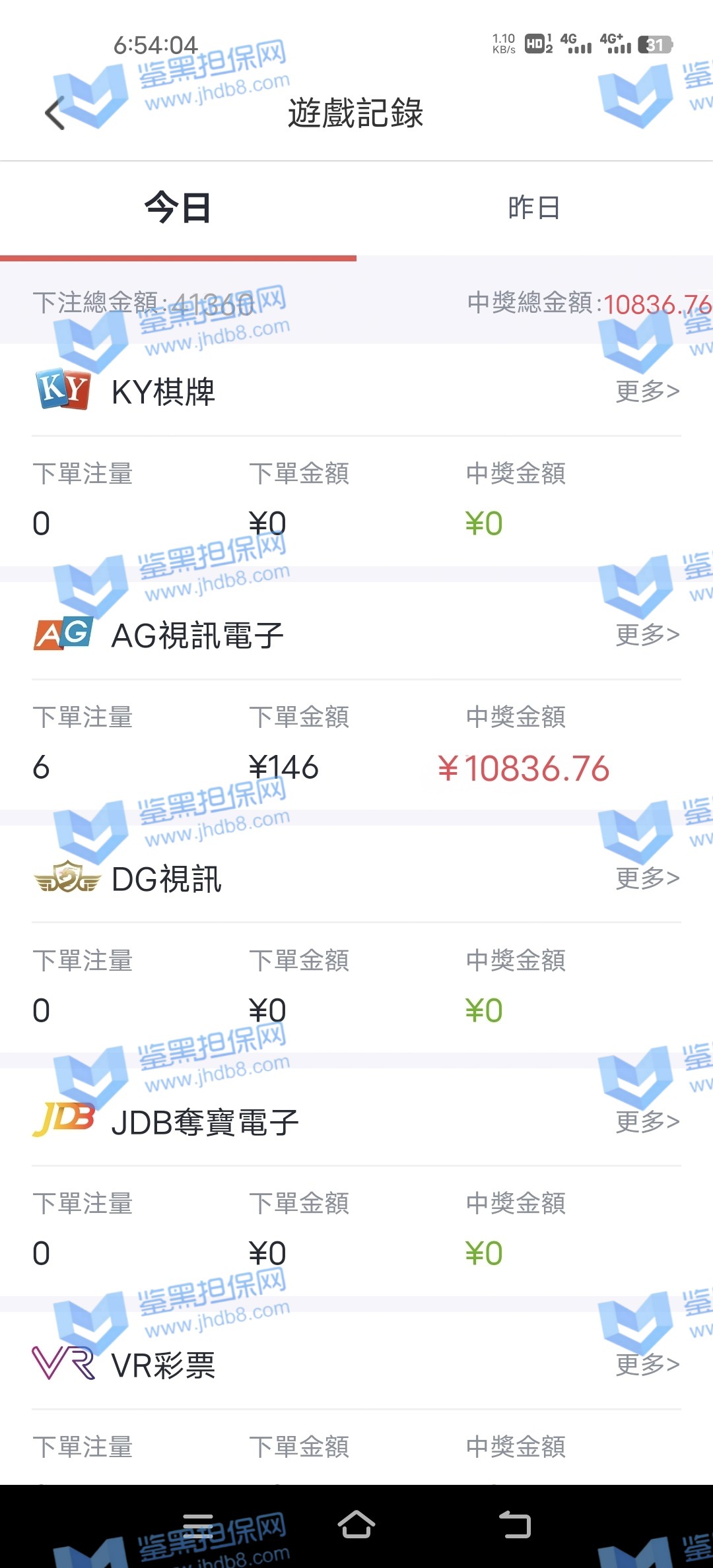Select the 今日 tab
The image size is (713, 1568).
[178, 208]
